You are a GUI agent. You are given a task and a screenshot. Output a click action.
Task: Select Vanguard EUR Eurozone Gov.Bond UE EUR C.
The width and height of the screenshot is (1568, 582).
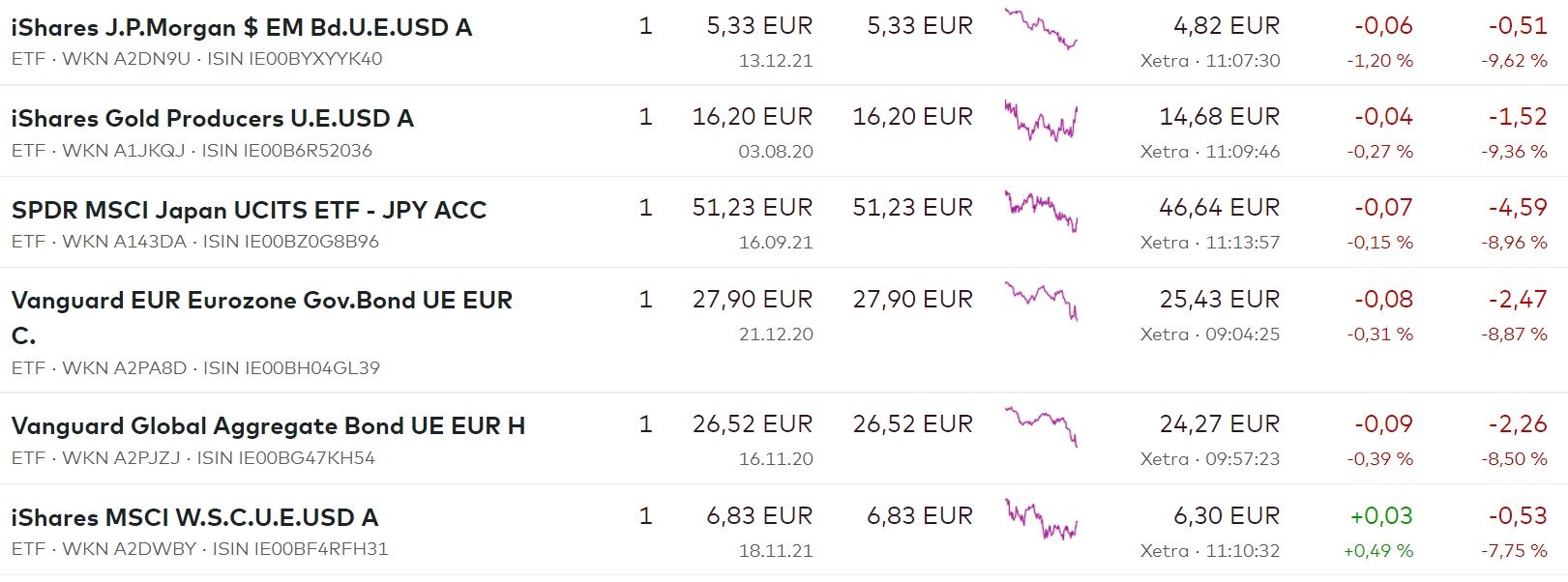[261, 301]
